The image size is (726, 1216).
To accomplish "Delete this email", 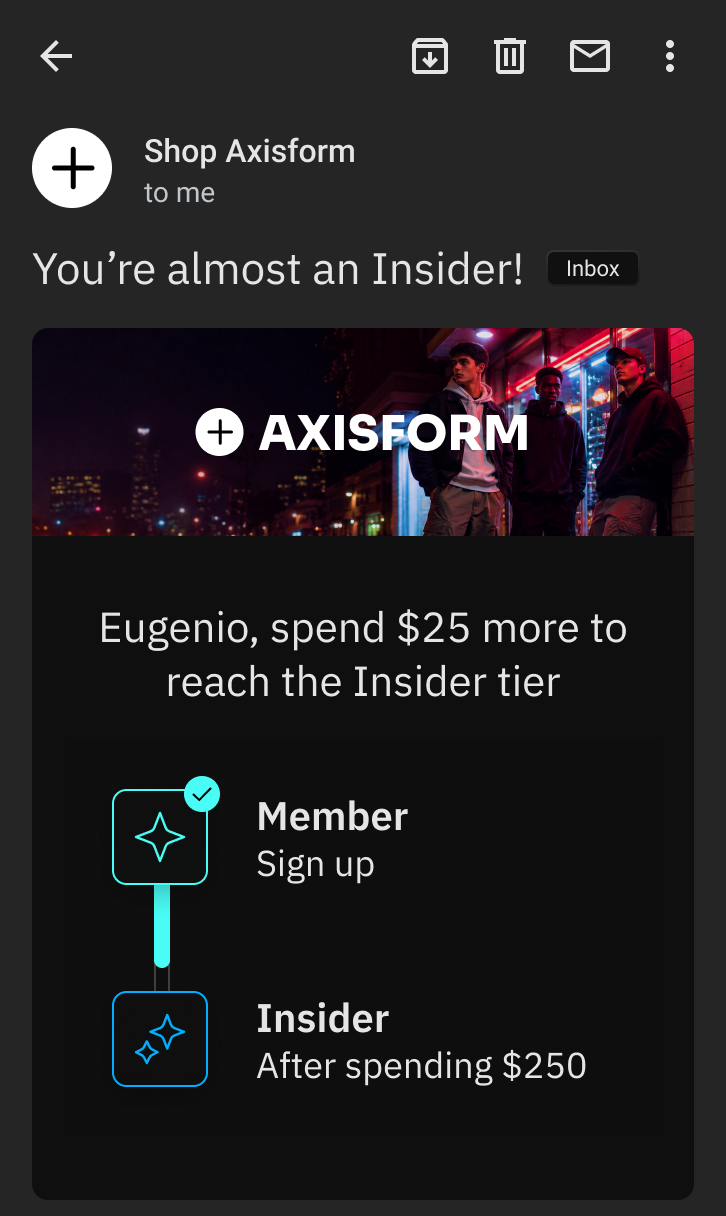I will click(x=510, y=56).
